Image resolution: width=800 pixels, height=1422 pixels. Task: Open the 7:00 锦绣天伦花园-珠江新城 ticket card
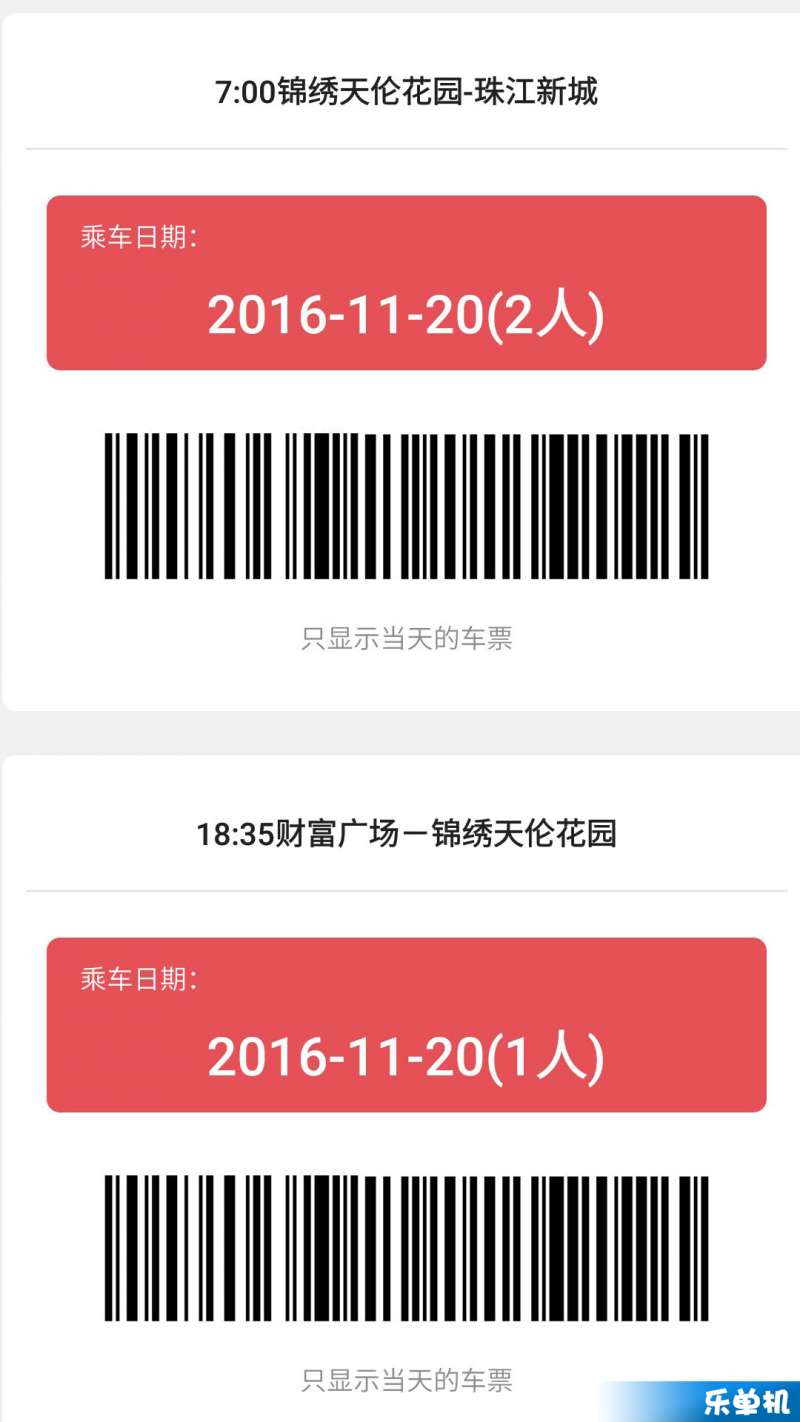pos(400,362)
